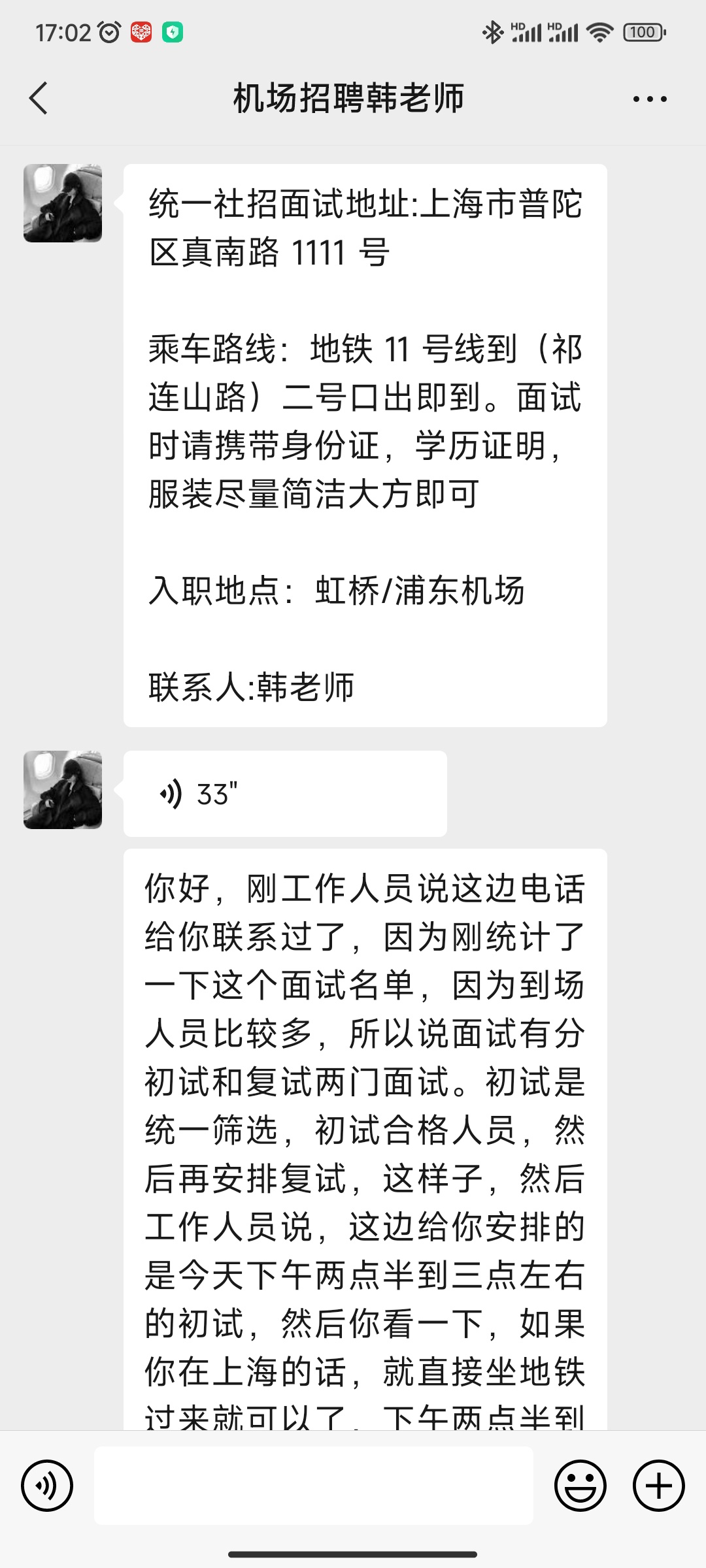
Task: Open the avatar beside the interview address message
Action: tap(63, 203)
